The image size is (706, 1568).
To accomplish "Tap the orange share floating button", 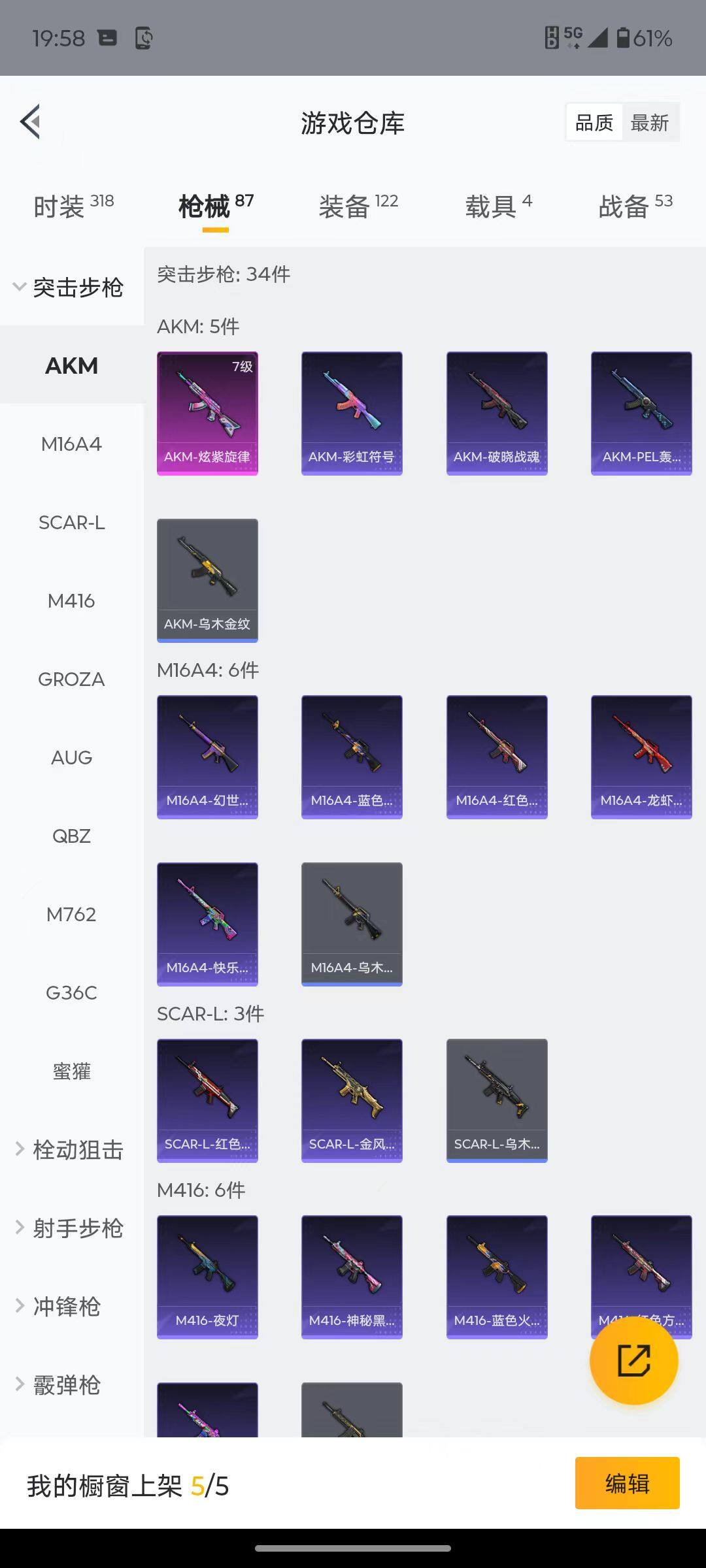I will 633,1360.
